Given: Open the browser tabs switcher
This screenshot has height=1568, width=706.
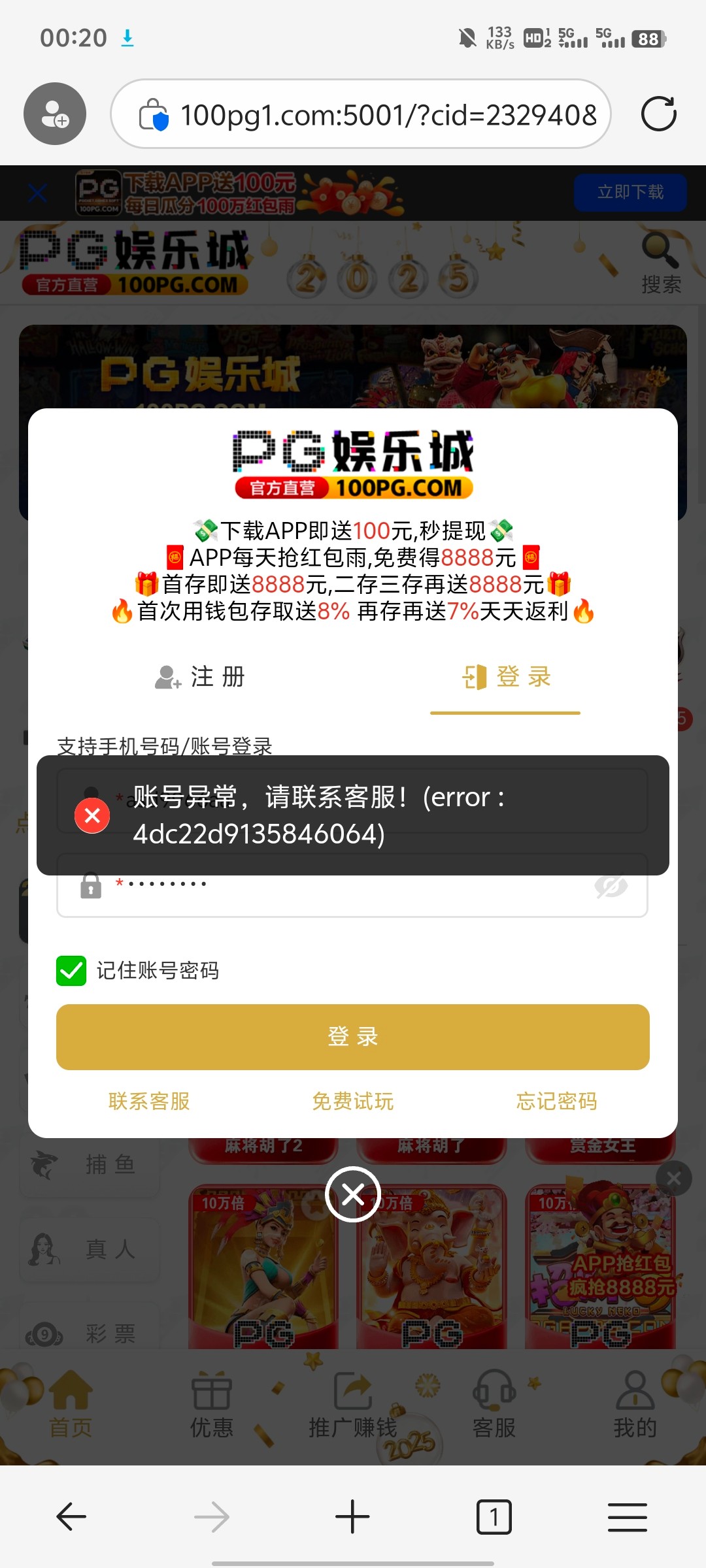Looking at the screenshot, I should pos(494,1516).
